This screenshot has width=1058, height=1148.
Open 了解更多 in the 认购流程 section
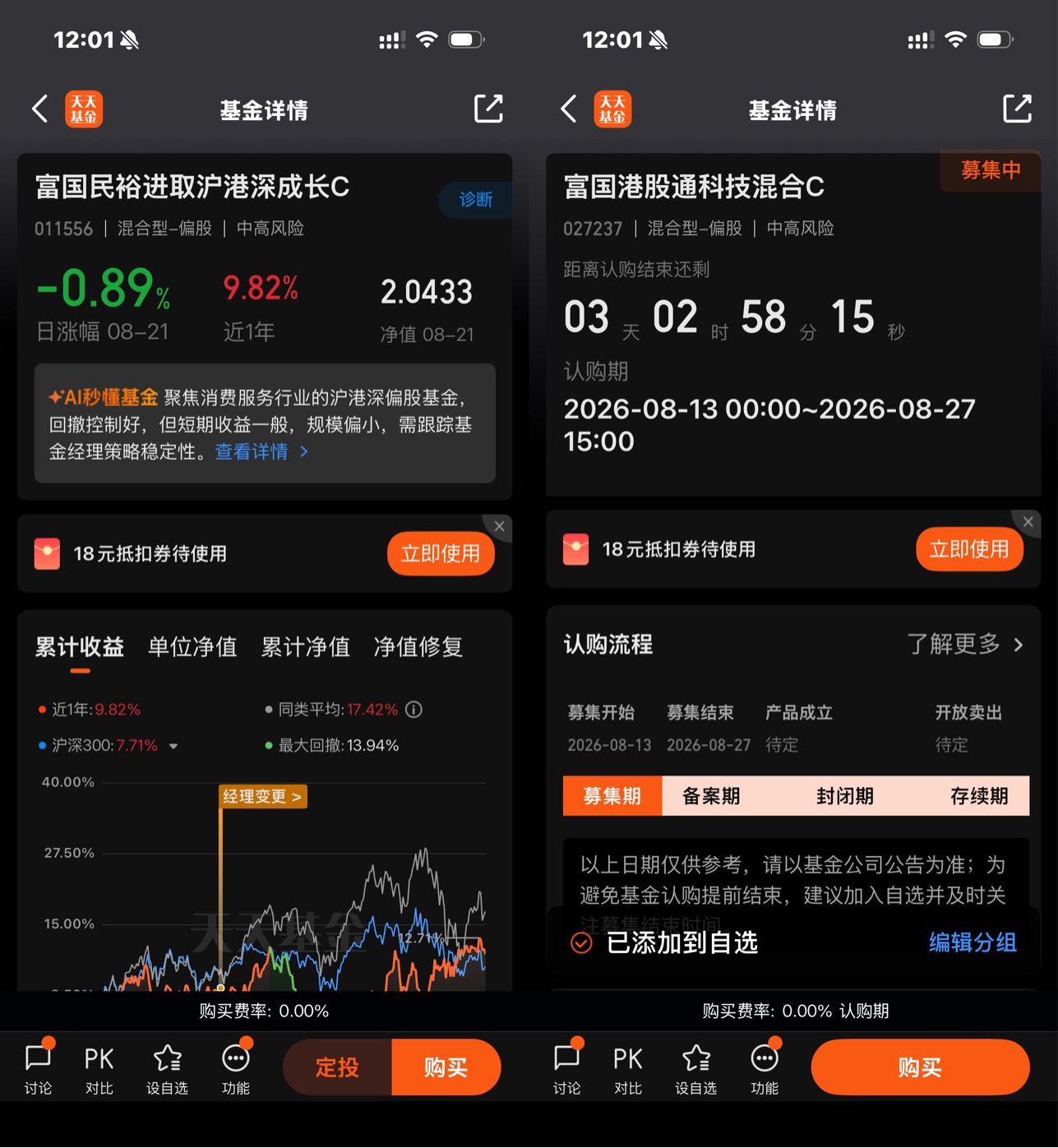[x=965, y=644]
